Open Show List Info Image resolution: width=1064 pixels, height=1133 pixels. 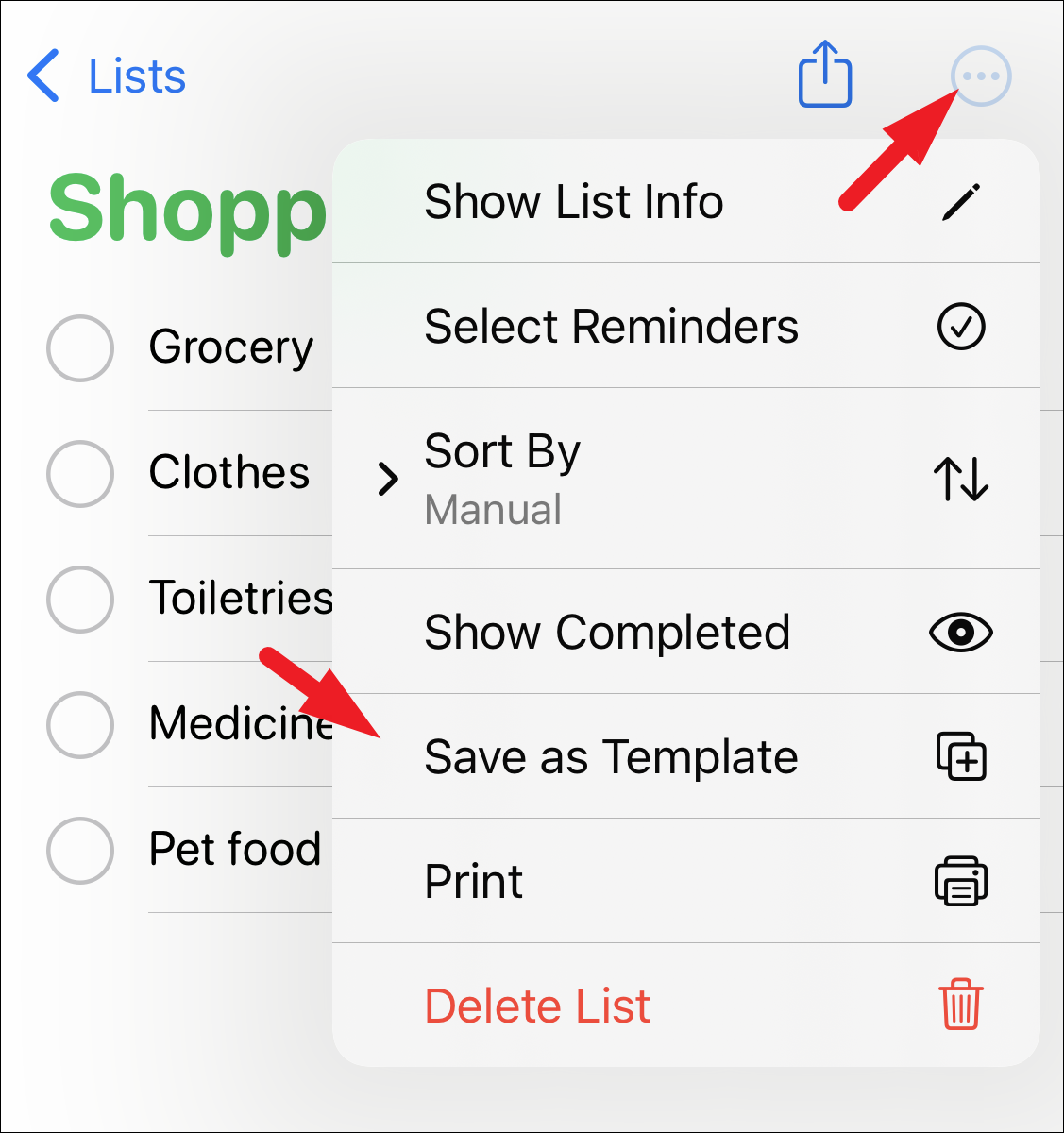tap(685, 202)
